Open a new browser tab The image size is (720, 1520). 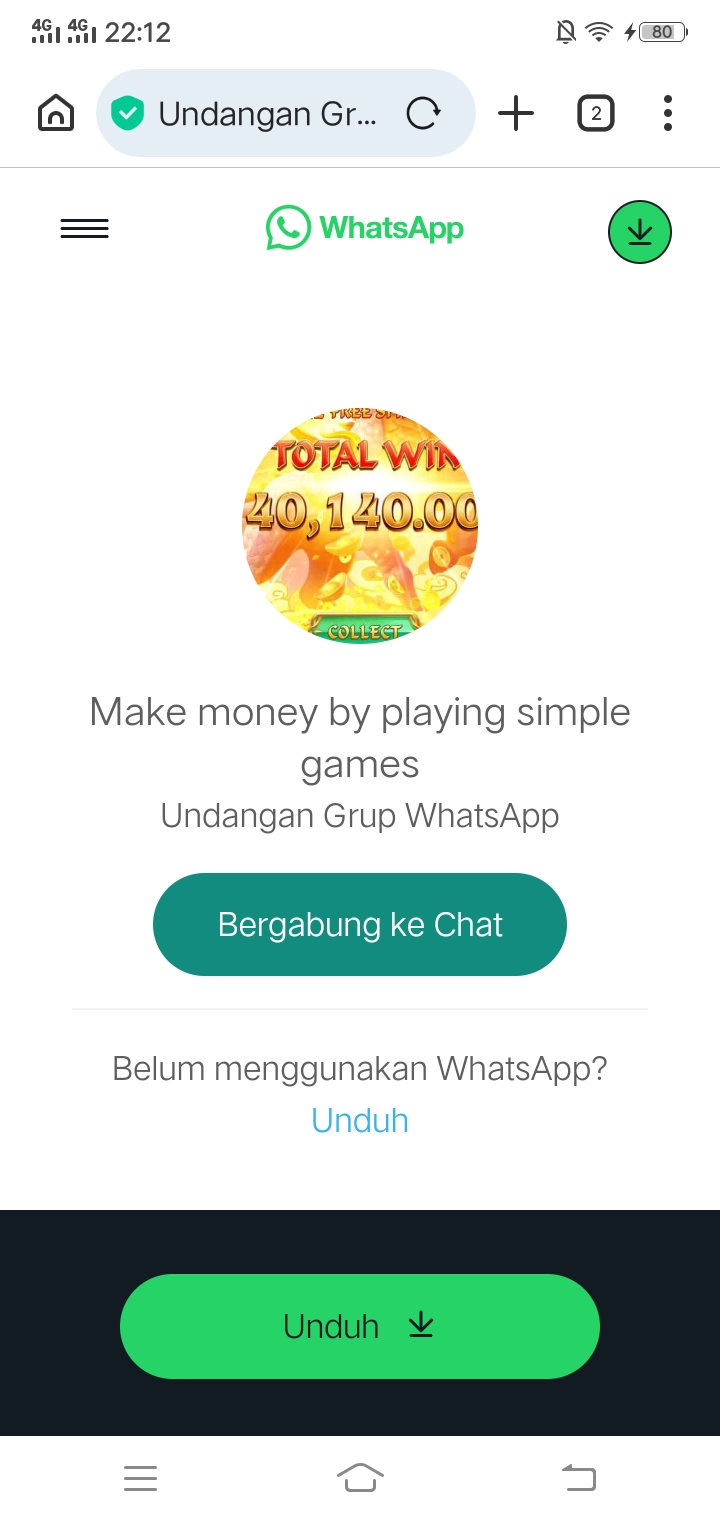tap(516, 114)
